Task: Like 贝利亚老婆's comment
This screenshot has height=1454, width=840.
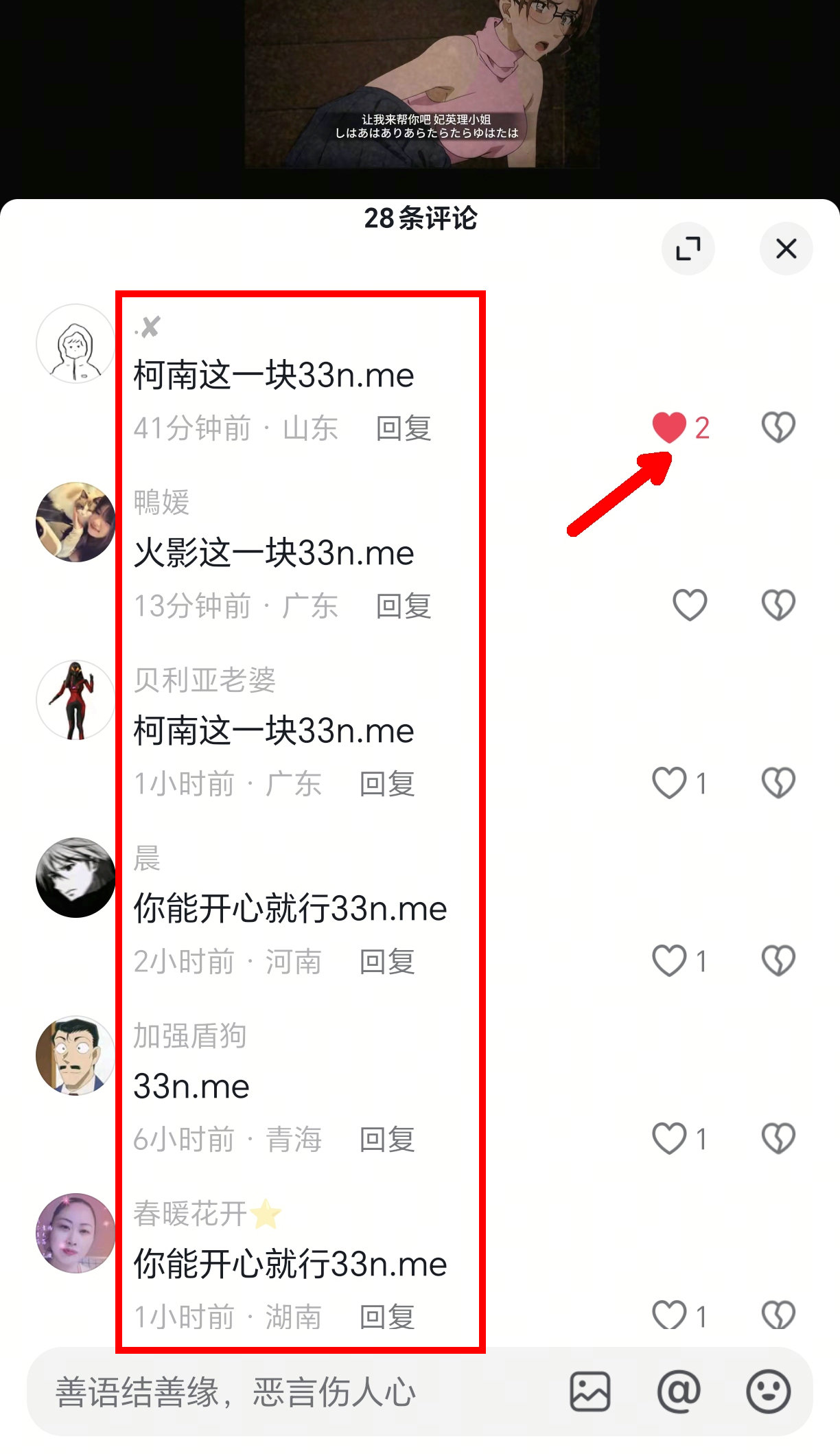Action: [669, 783]
